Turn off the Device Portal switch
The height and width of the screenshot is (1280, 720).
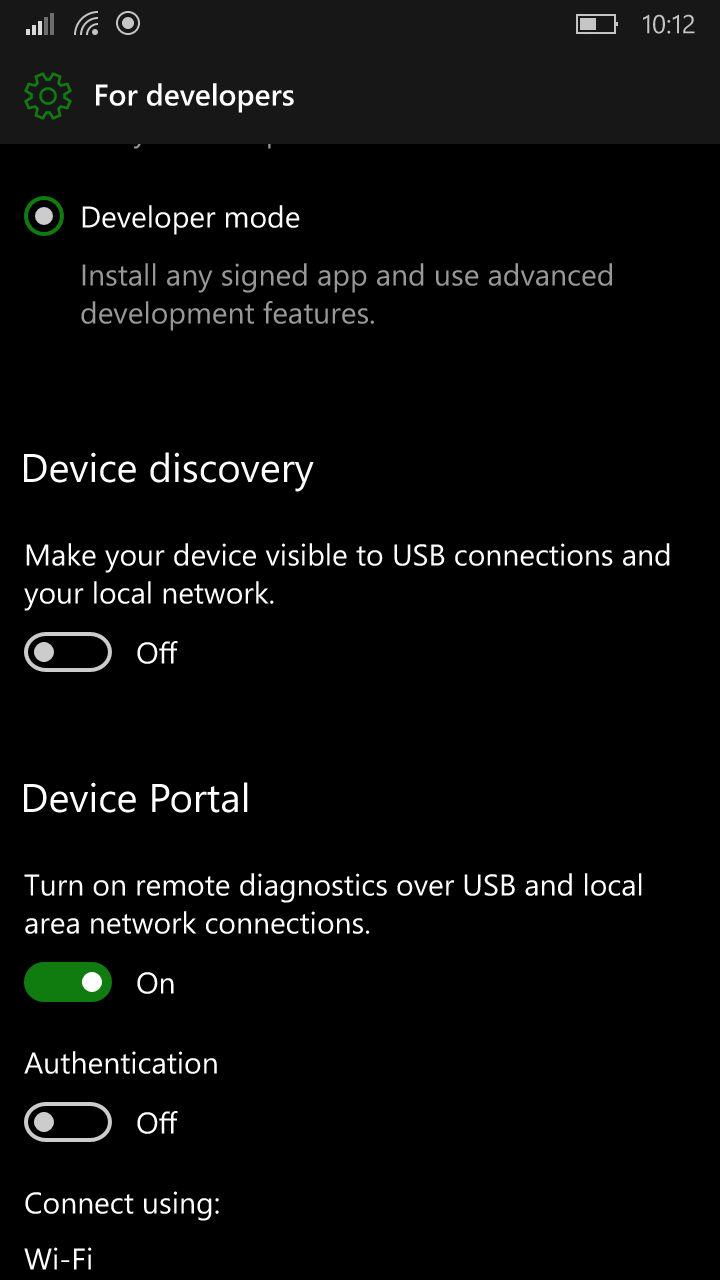tap(68, 983)
